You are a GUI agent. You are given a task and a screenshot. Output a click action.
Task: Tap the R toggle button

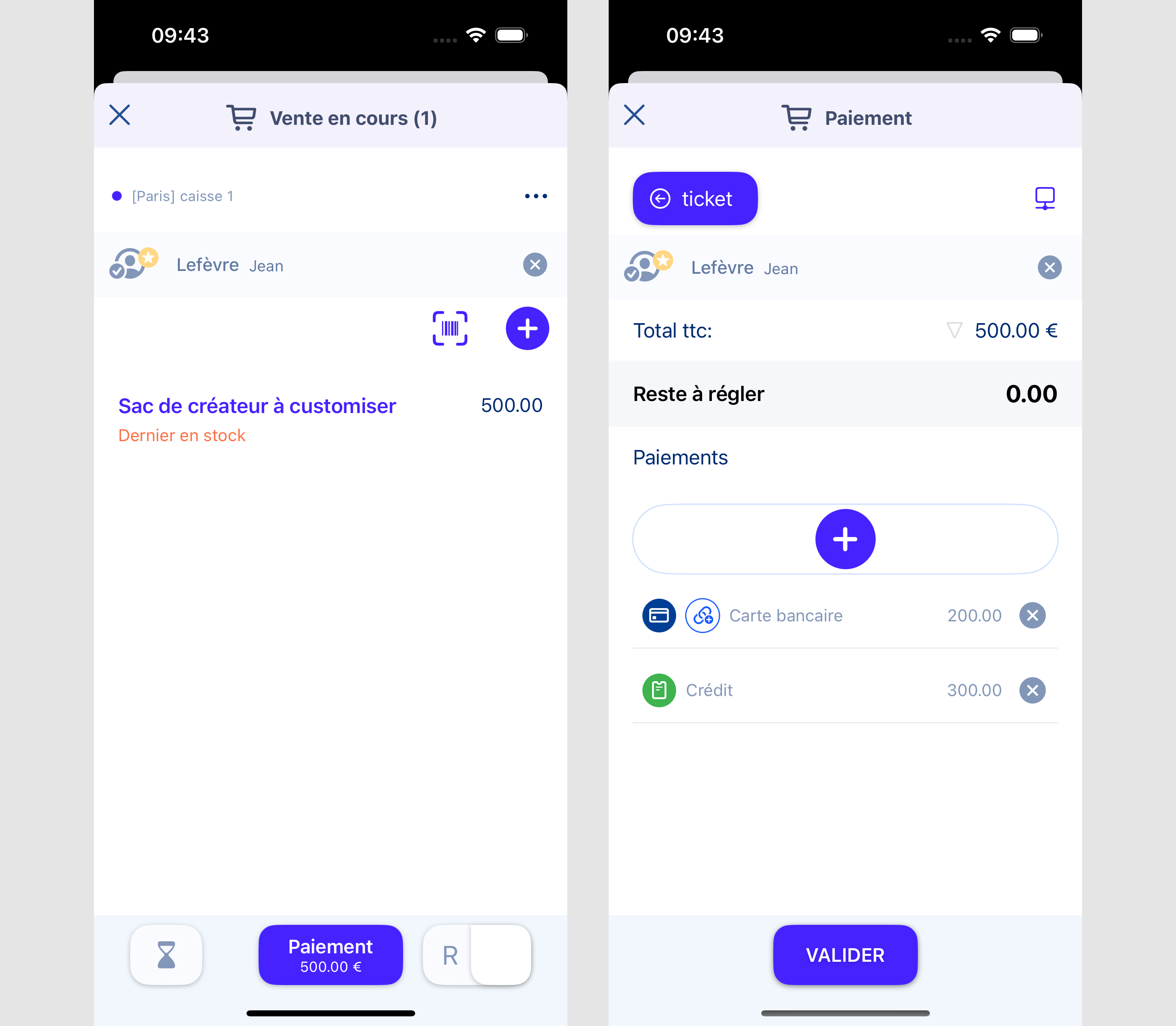(x=477, y=955)
